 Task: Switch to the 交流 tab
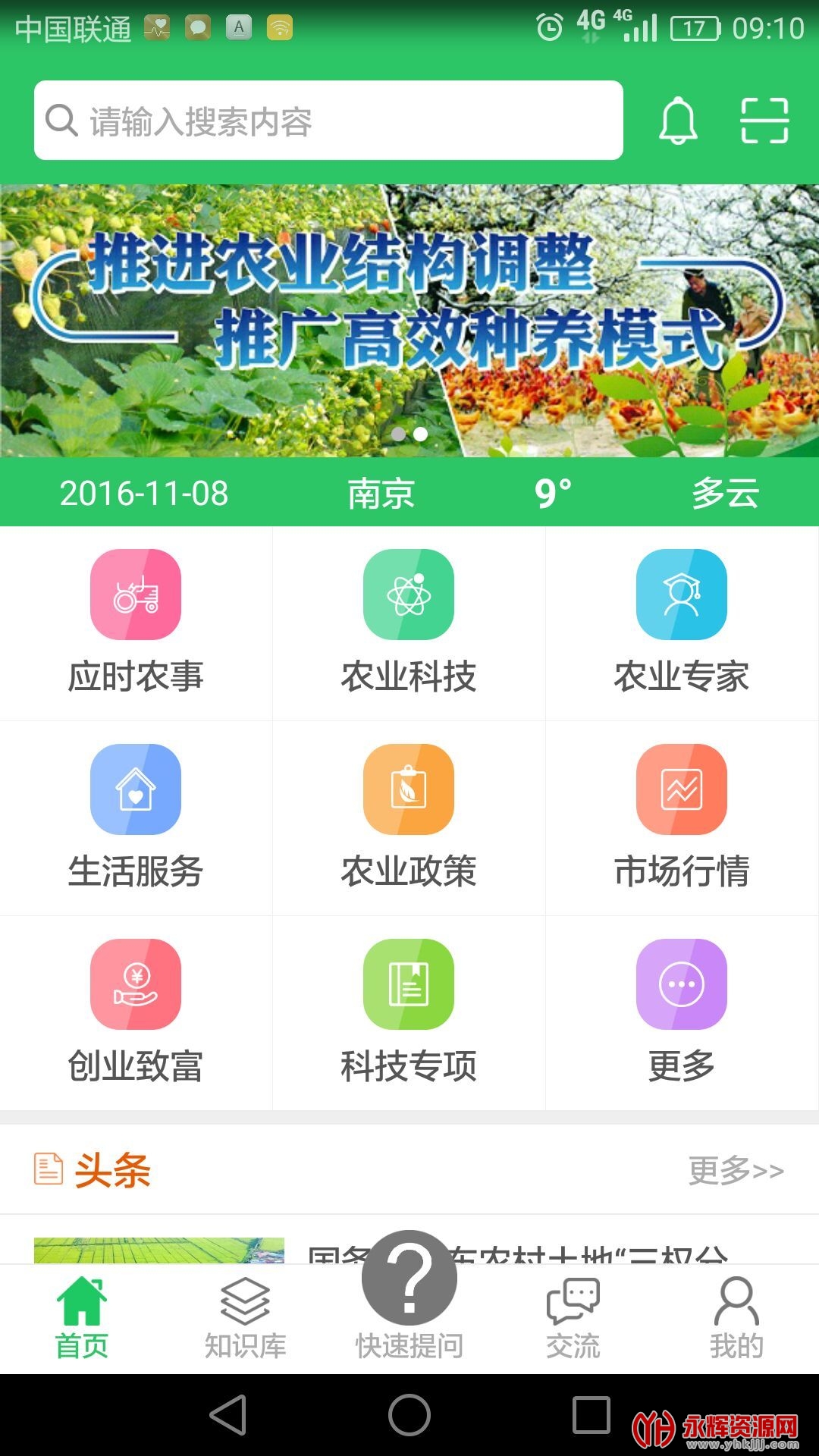tap(573, 1318)
